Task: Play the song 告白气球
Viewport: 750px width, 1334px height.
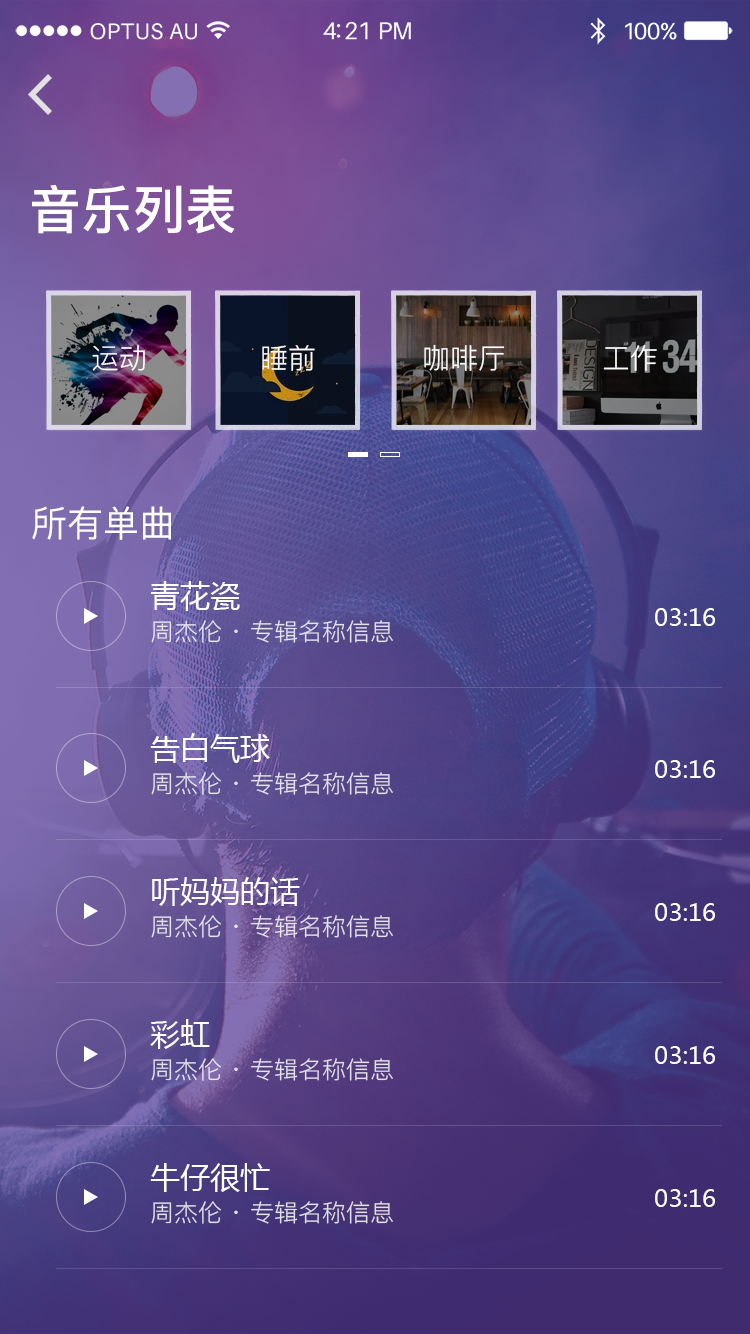Action: (x=91, y=768)
